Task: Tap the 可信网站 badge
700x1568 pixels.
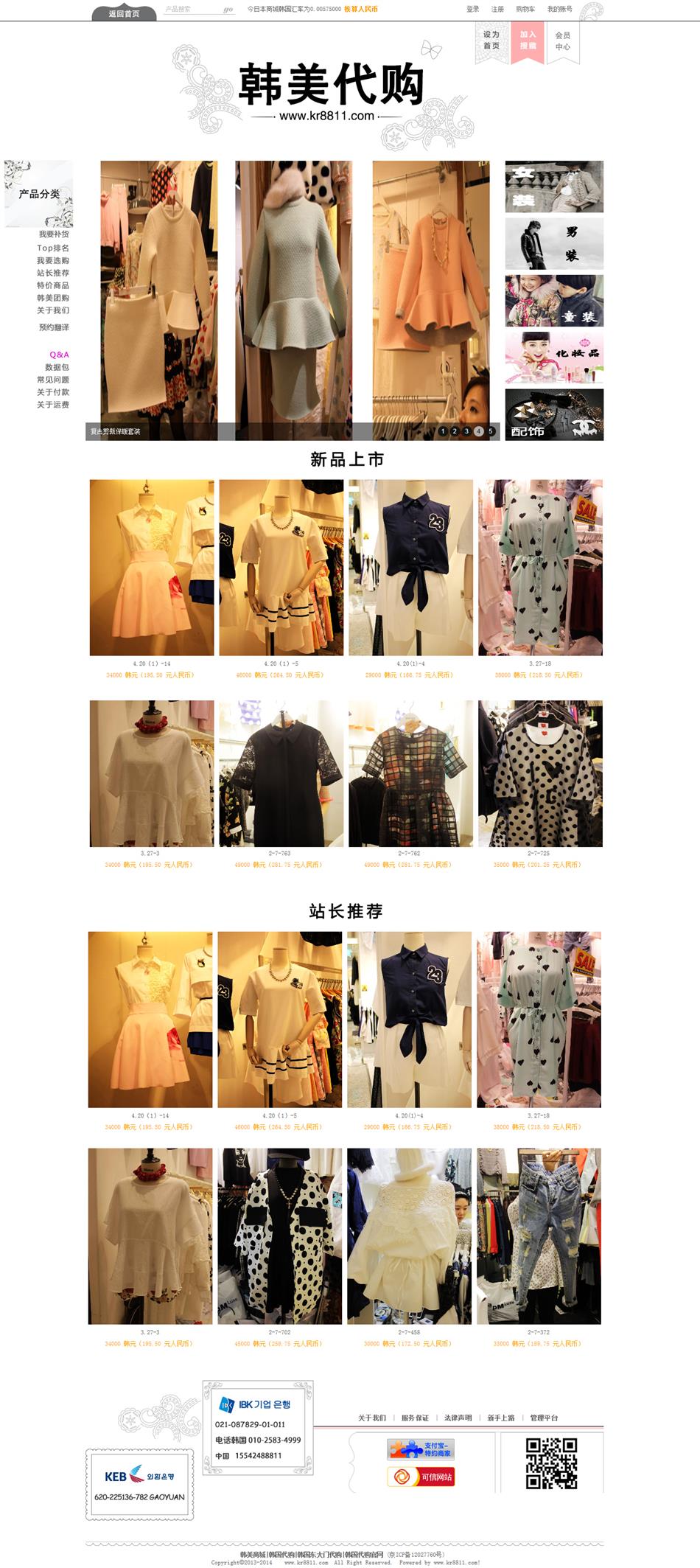Action: (x=421, y=1477)
